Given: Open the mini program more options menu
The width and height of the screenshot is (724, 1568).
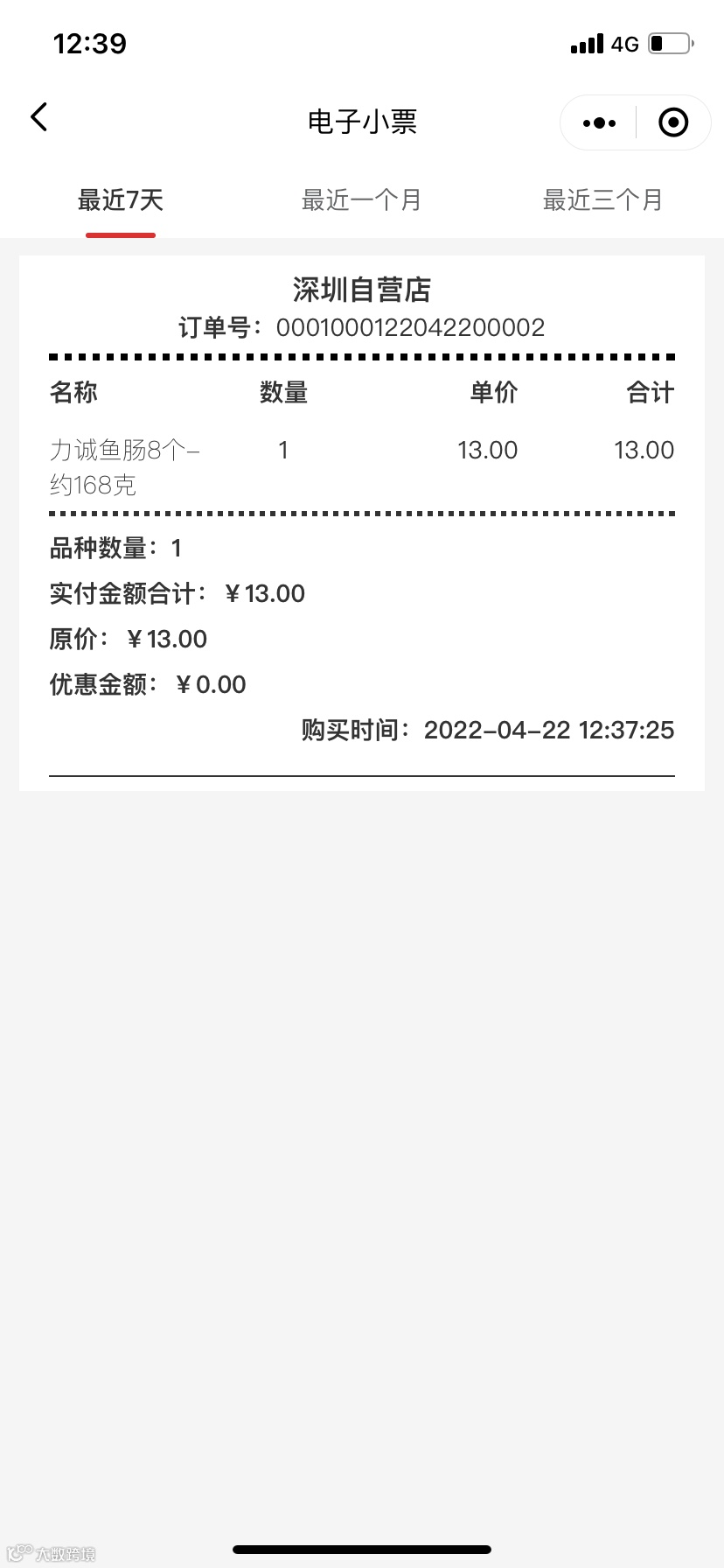Looking at the screenshot, I should 599,123.
